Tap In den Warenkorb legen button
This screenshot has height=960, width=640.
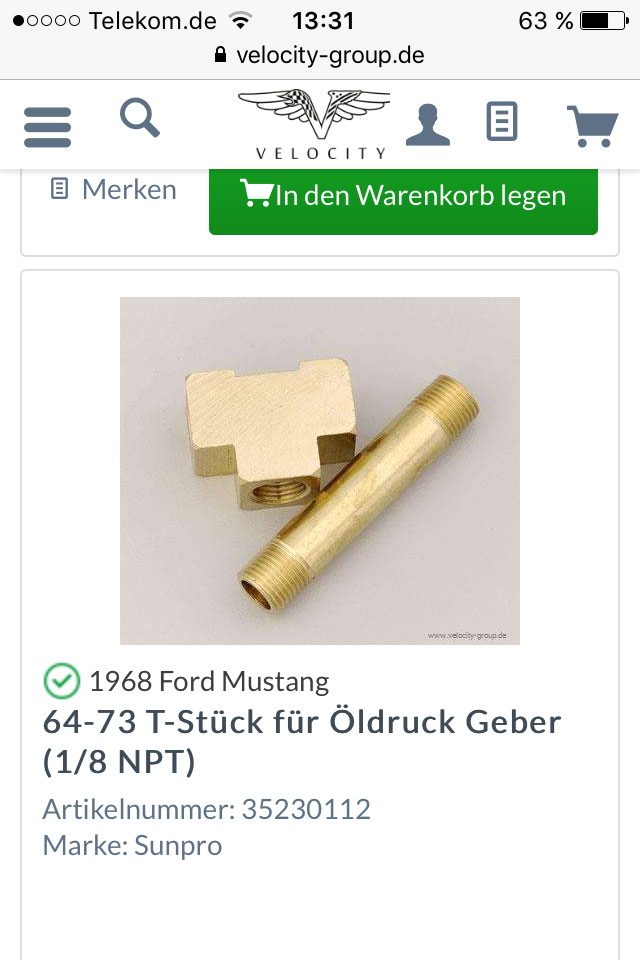[x=403, y=196]
